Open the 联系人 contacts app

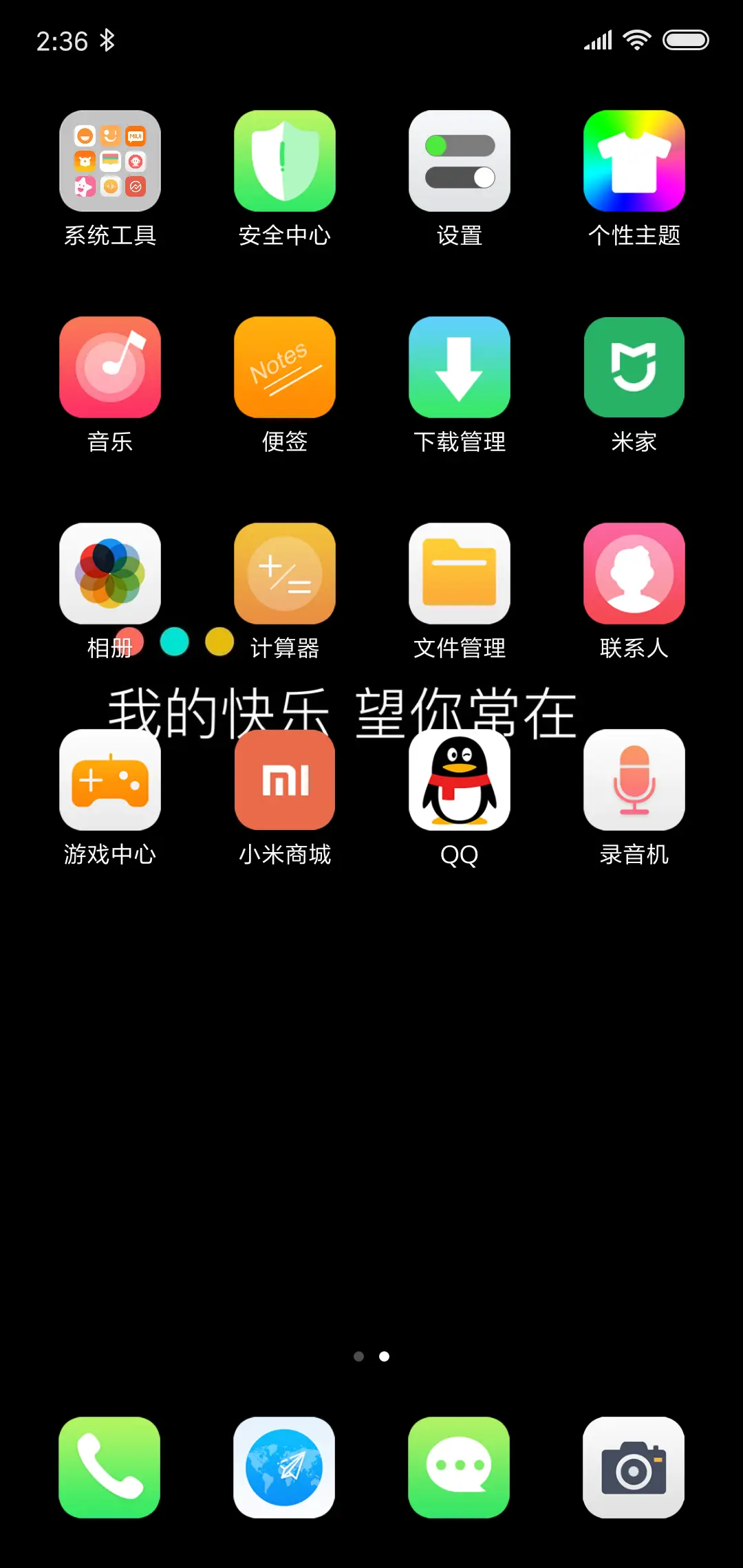[634, 573]
